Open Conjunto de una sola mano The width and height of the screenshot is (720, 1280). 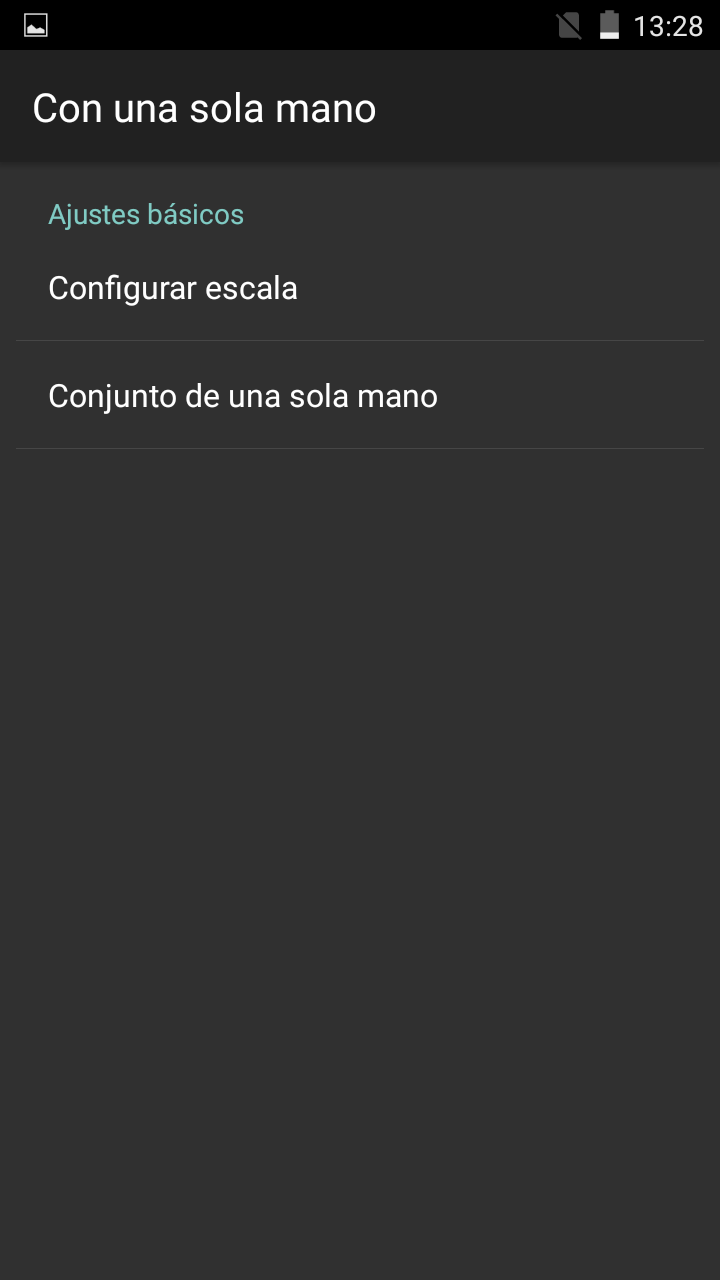click(360, 395)
